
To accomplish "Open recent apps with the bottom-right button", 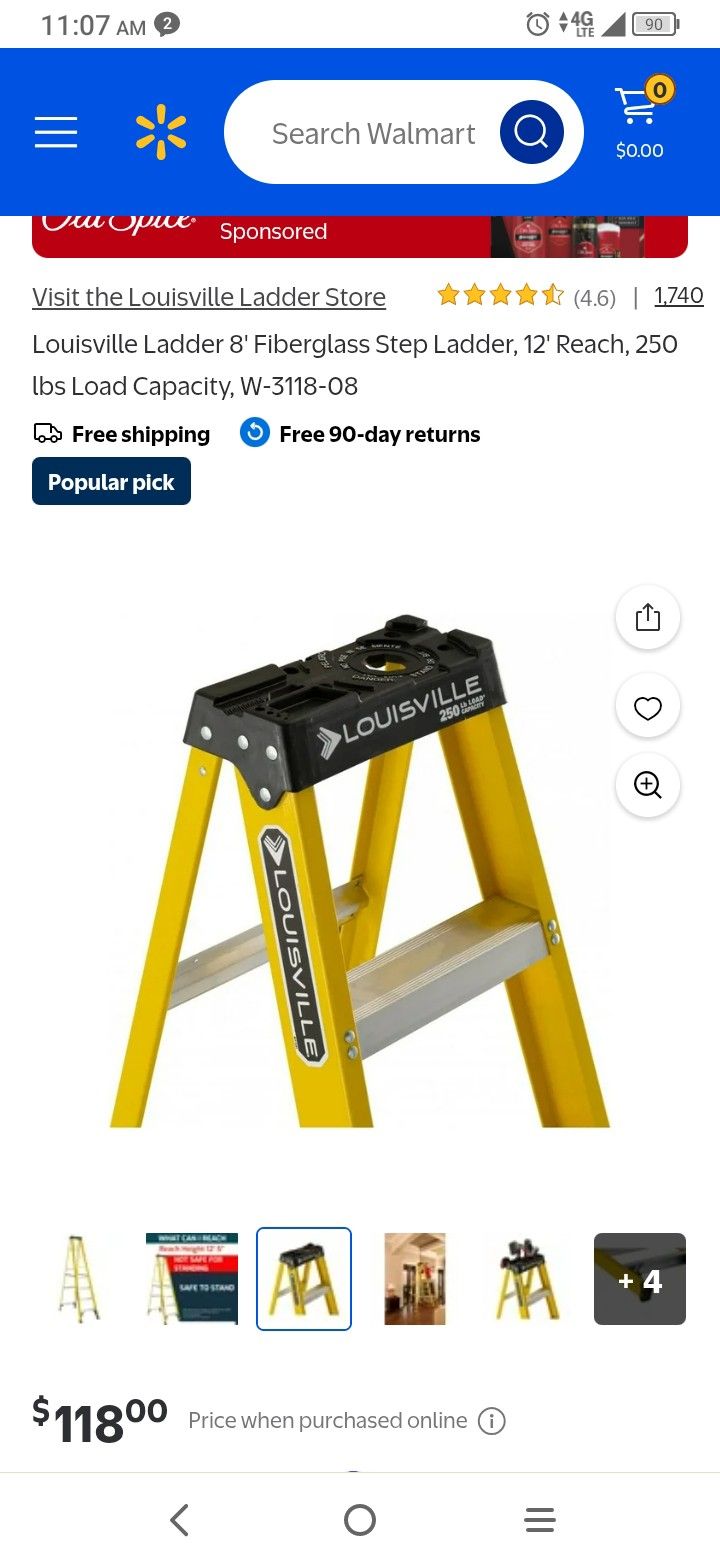I will tap(540, 1519).
